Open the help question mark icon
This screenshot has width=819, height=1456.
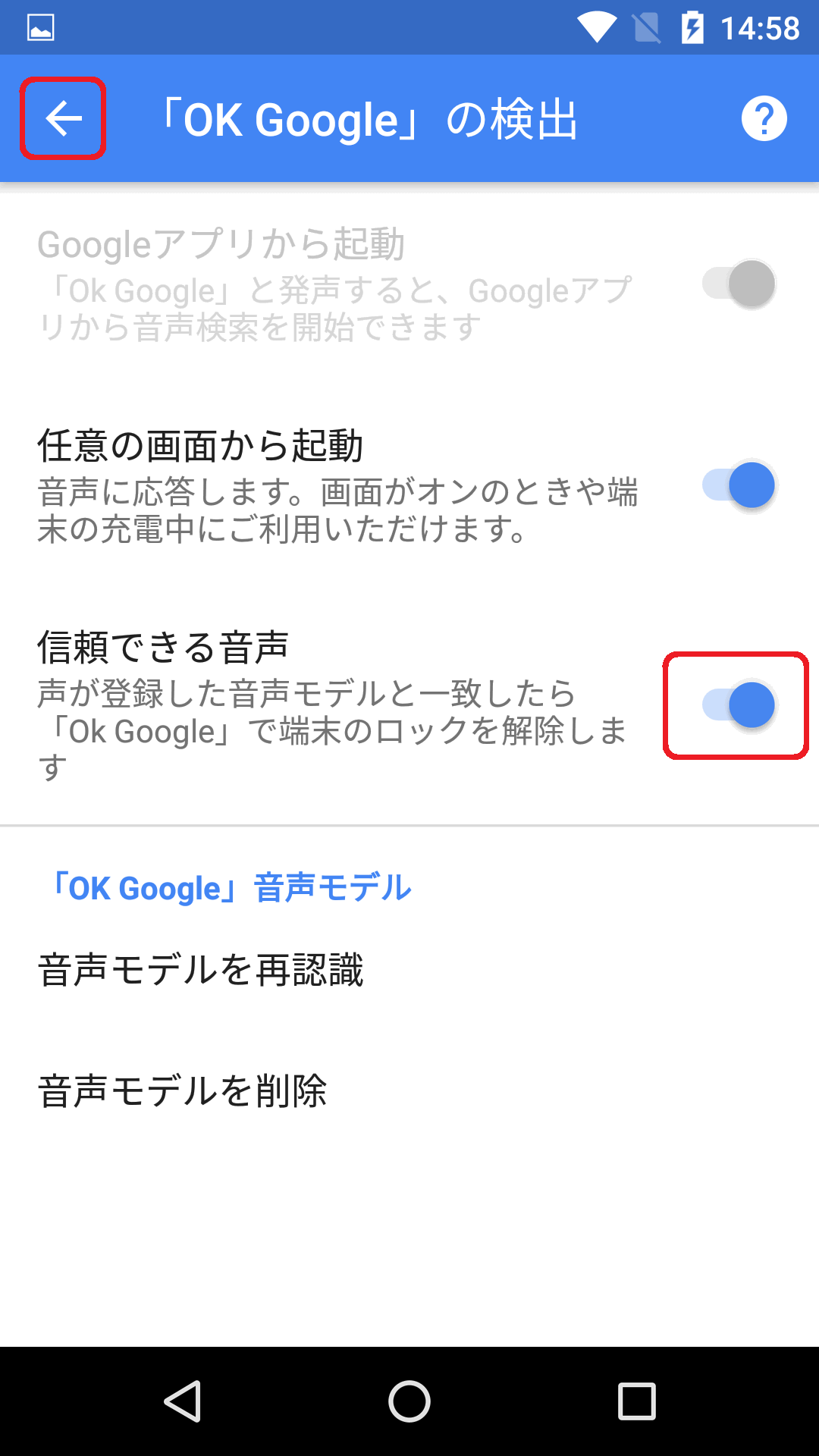764,118
